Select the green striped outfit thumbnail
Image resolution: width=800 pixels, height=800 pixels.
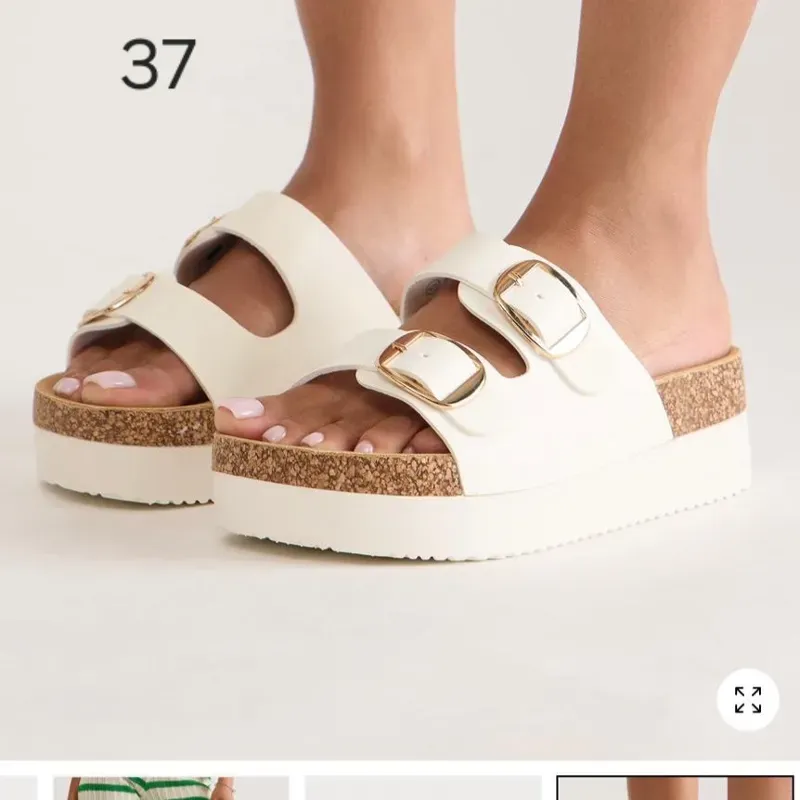click(170, 788)
